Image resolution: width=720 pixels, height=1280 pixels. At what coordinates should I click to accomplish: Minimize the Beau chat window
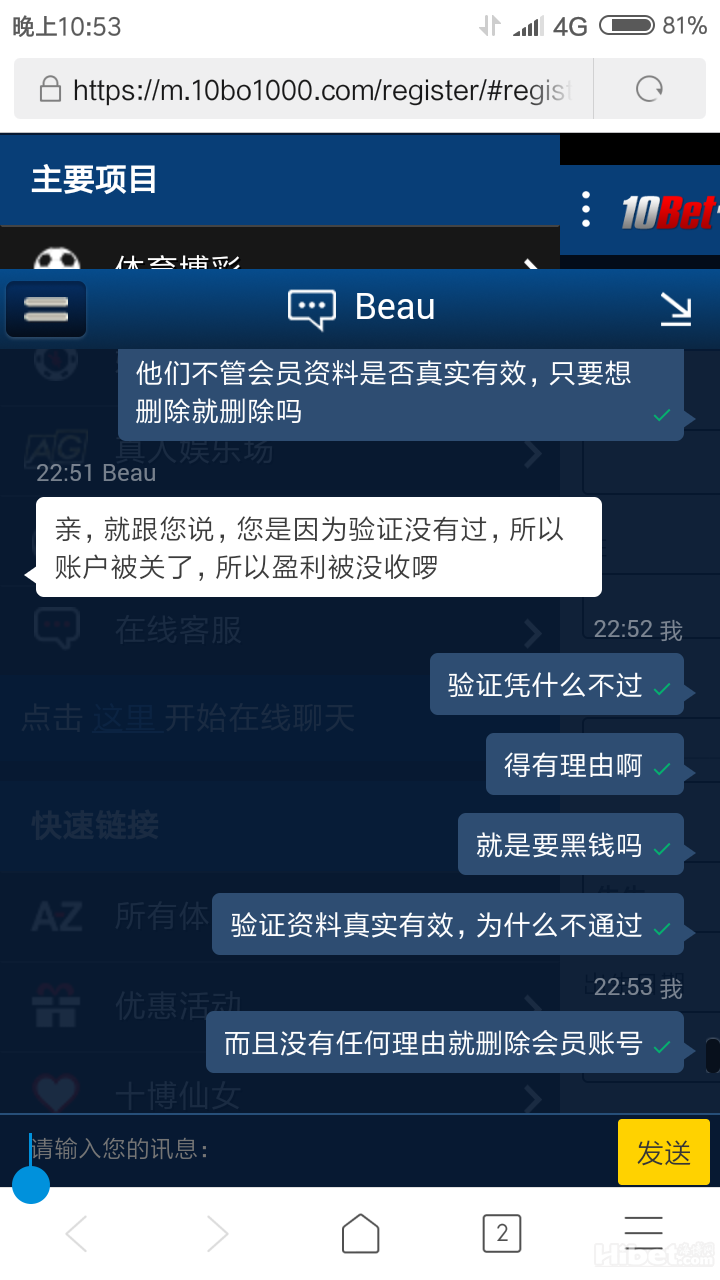pos(676,309)
